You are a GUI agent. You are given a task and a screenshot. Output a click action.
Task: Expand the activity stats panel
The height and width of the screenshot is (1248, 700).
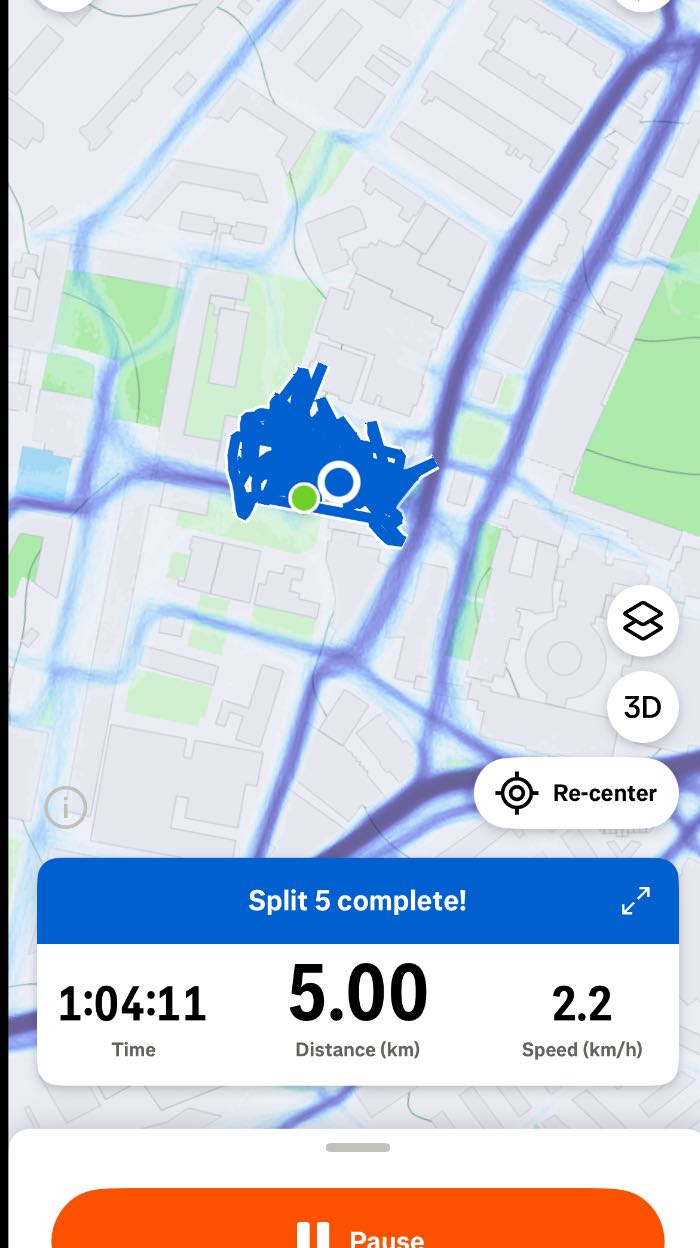(635, 900)
